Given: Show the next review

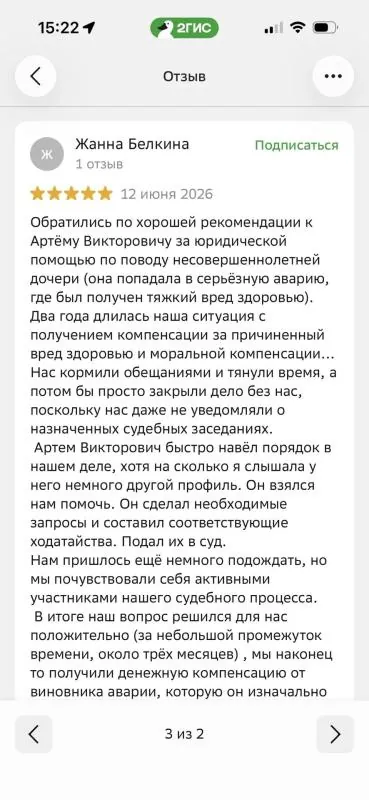Looking at the screenshot, I should point(335,734).
